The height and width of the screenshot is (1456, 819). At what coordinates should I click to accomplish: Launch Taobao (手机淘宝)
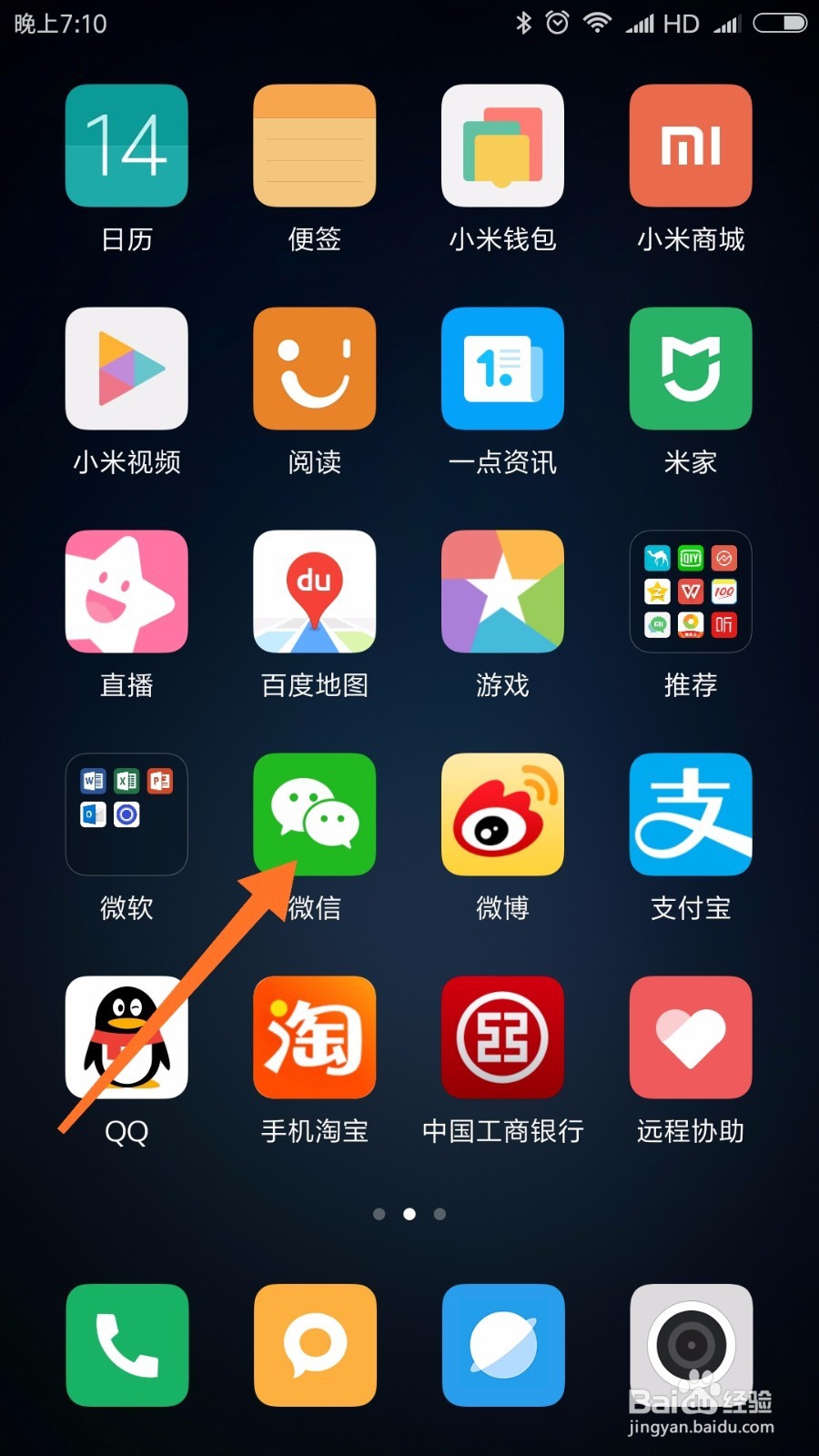click(314, 1037)
